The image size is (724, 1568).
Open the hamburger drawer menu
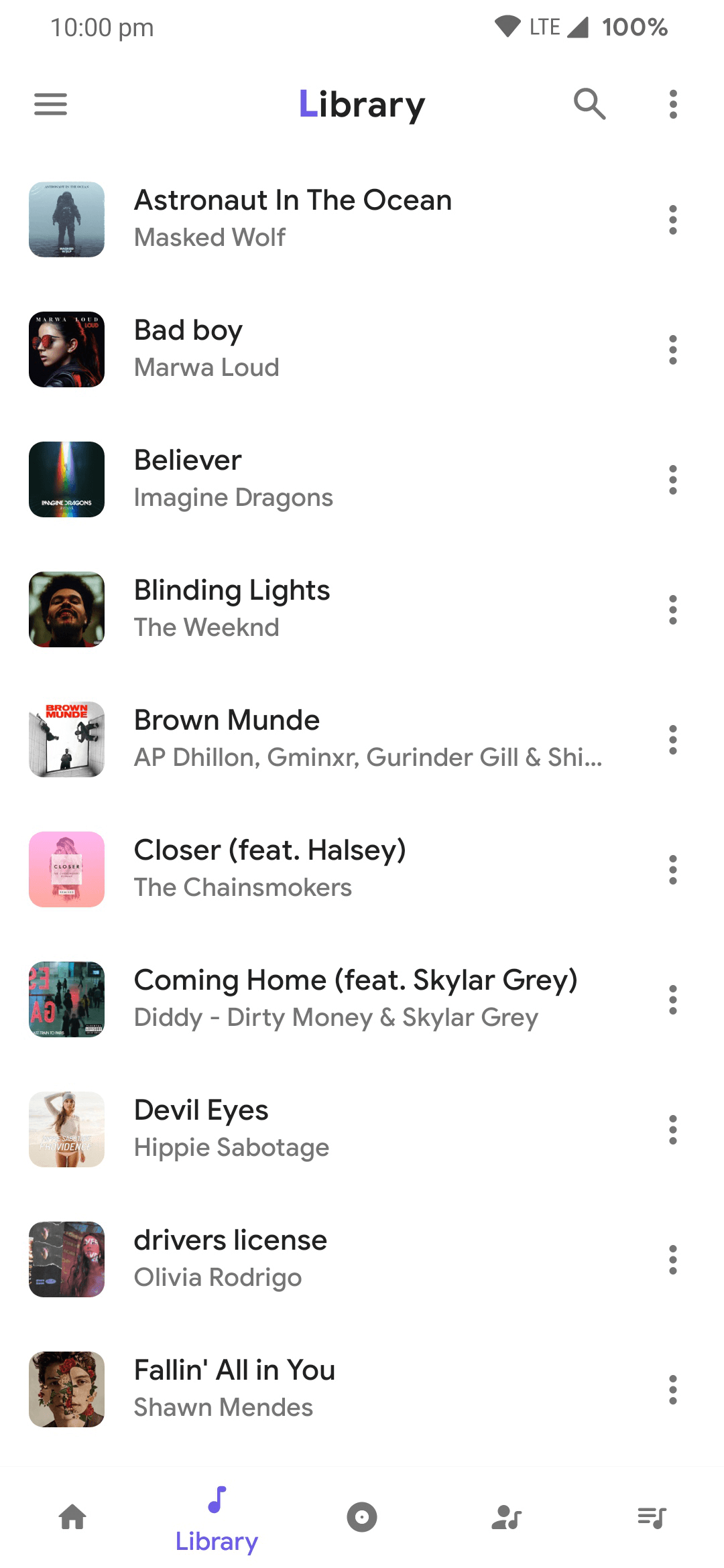tap(50, 105)
